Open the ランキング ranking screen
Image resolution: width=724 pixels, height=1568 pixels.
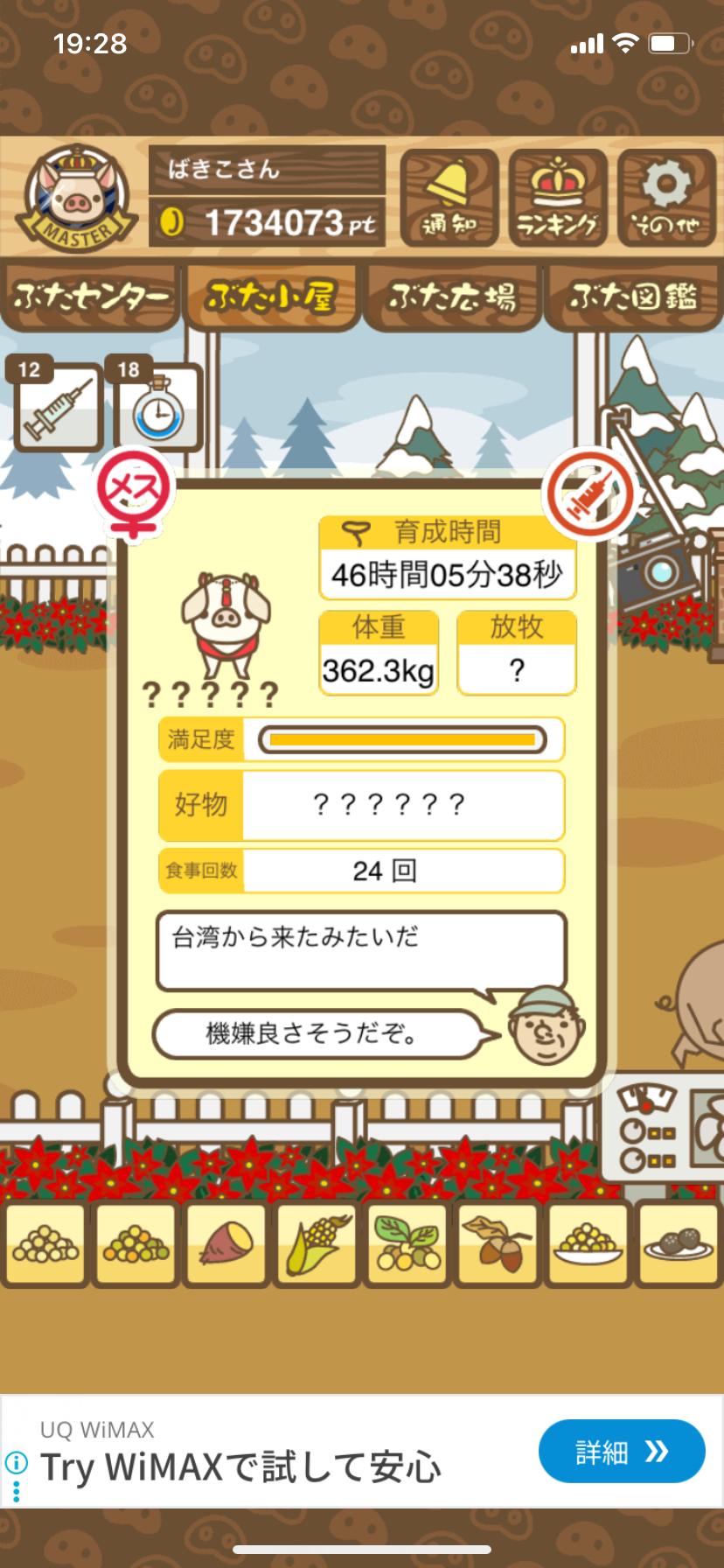(x=558, y=199)
